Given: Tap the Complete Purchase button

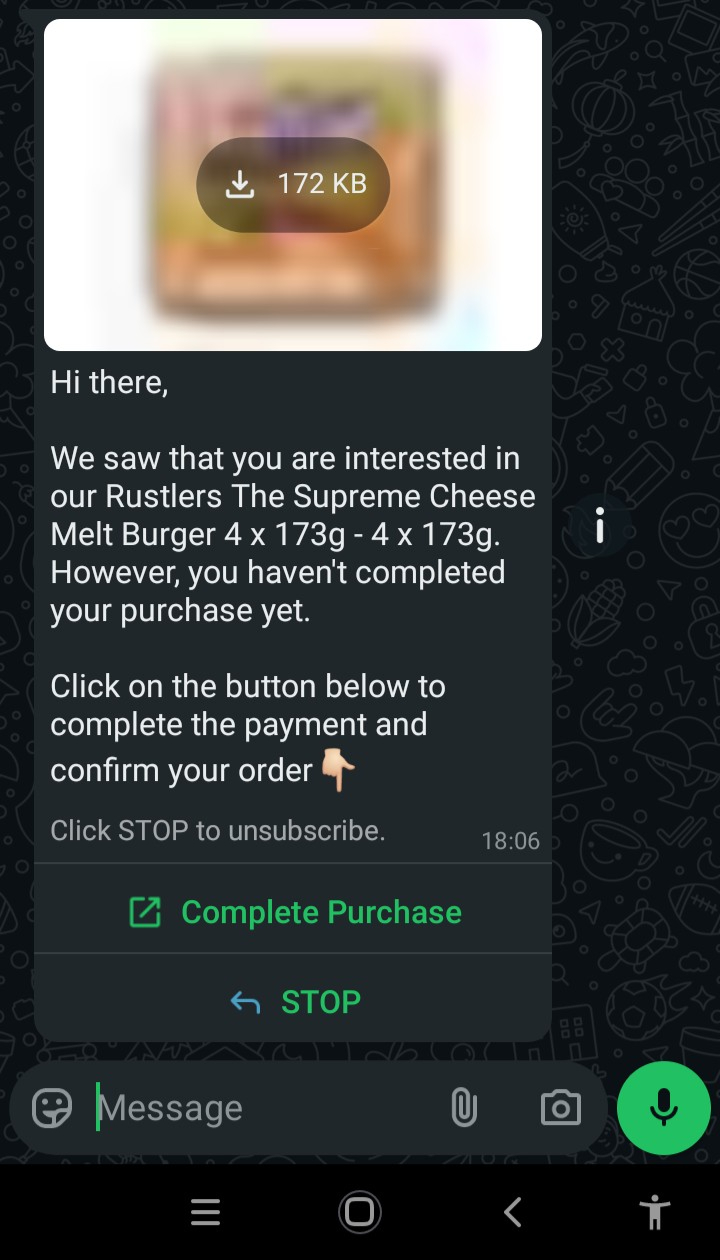Looking at the screenshot, I should [294, 912].
